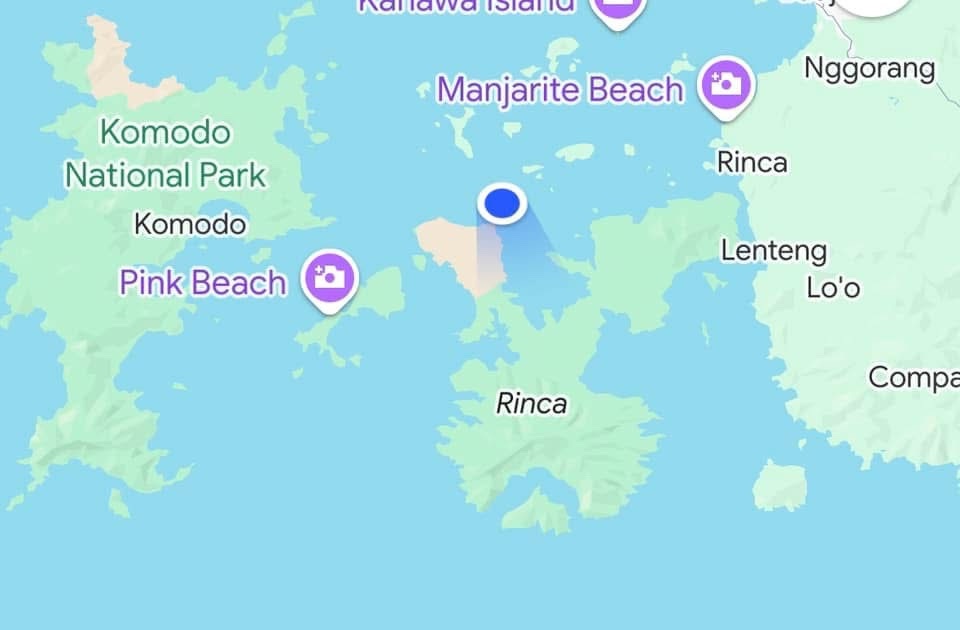
Task: Select the Kanawa Island marker
Action: click(617, 8)
